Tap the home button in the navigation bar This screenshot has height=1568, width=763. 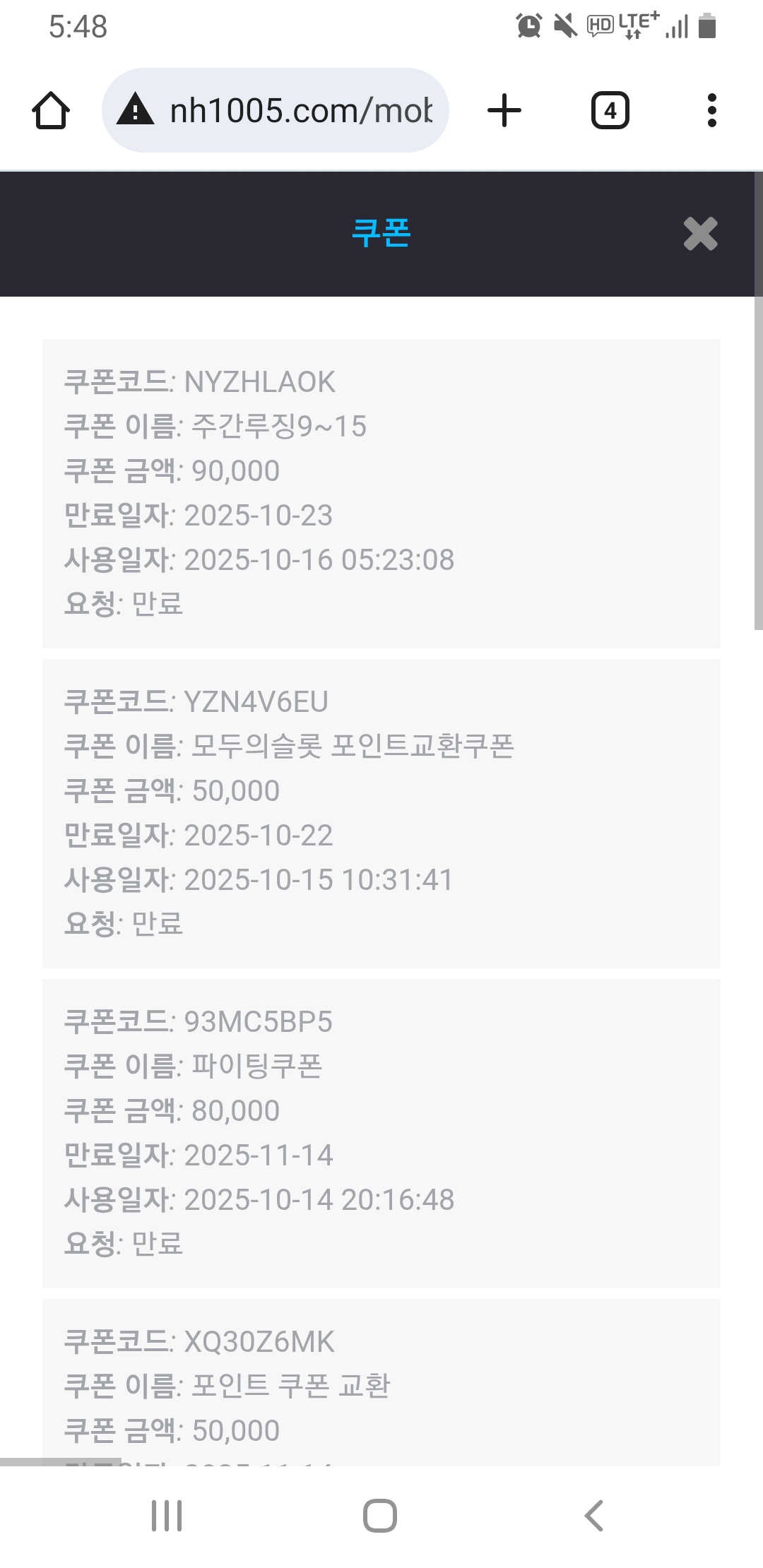pyautogui.click(x=381, y=1514)
